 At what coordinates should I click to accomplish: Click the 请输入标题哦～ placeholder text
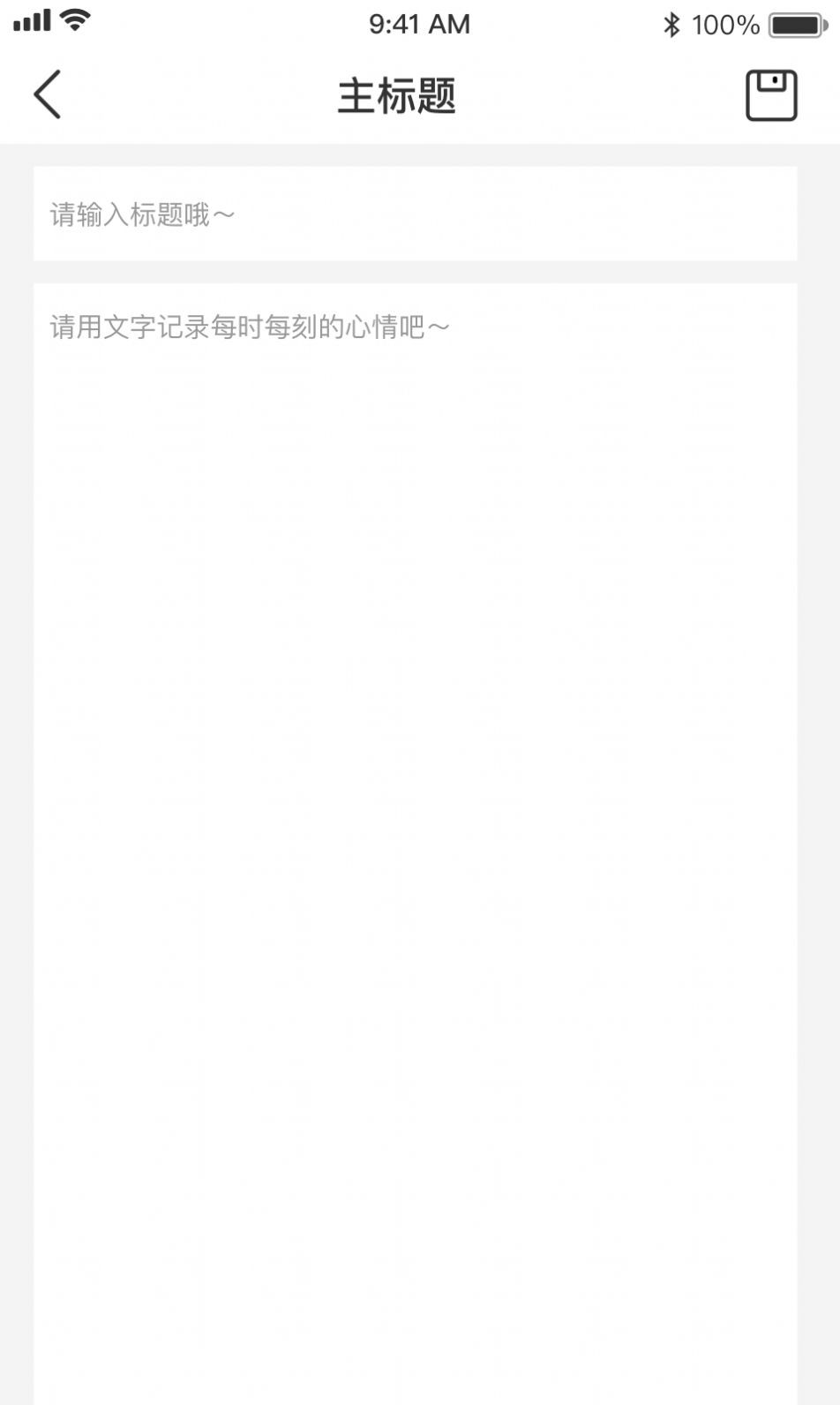click(141, 214)
